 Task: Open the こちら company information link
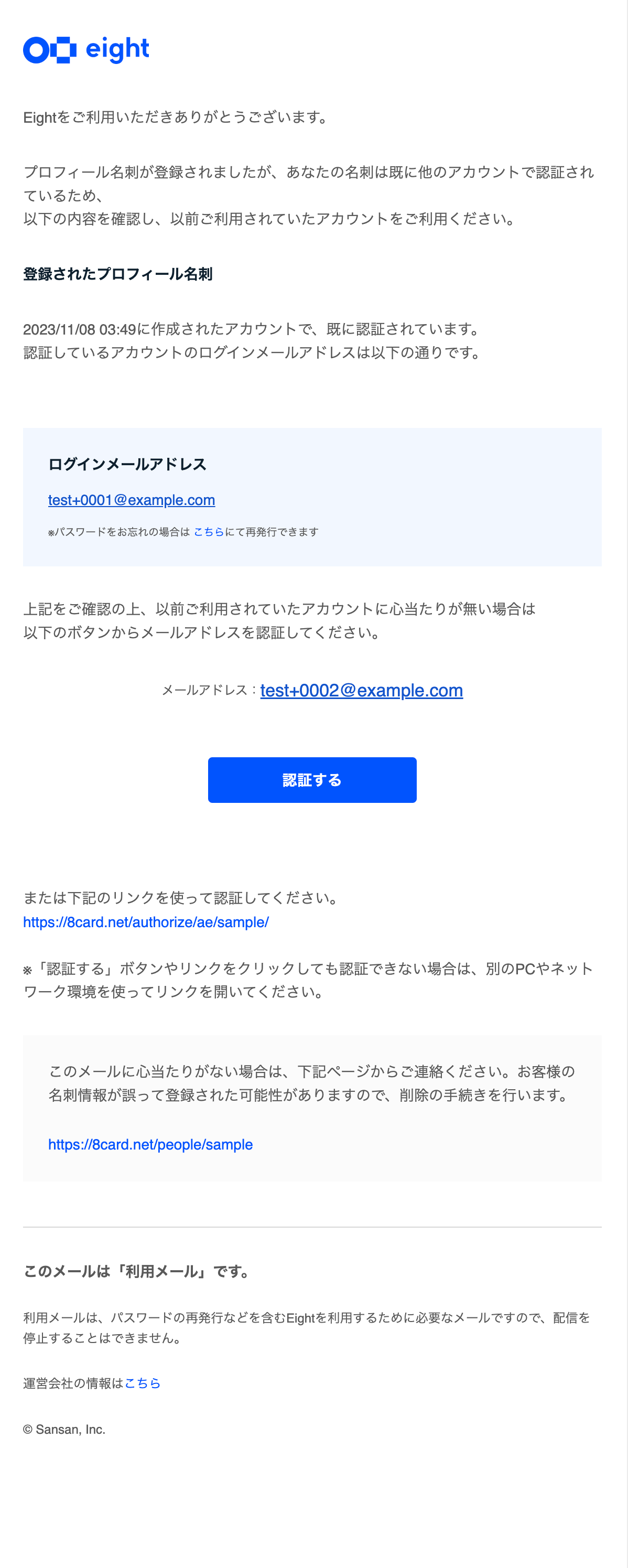[143, 1383]
